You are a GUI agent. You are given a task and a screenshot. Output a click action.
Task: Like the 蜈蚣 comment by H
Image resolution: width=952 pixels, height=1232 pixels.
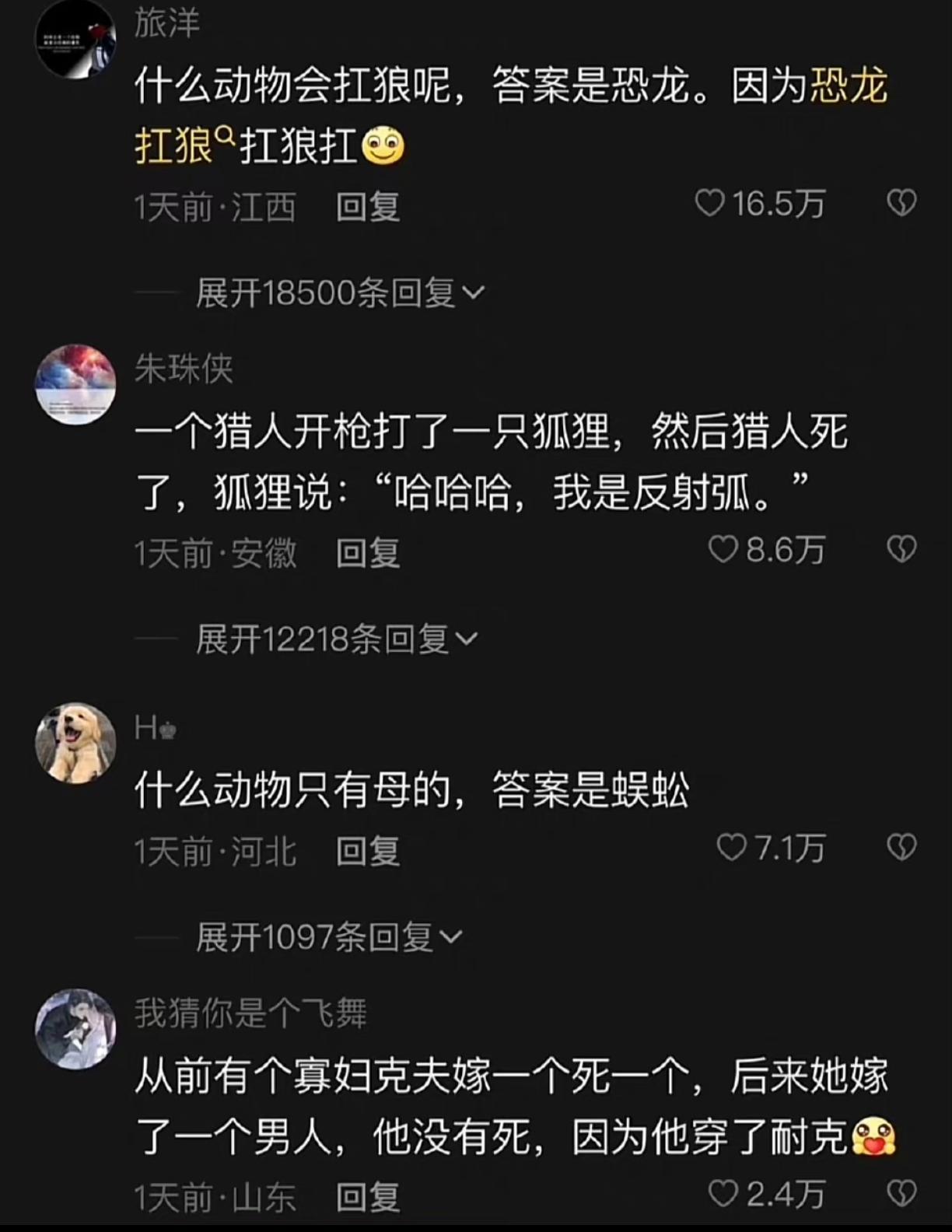tap(730, 847)
